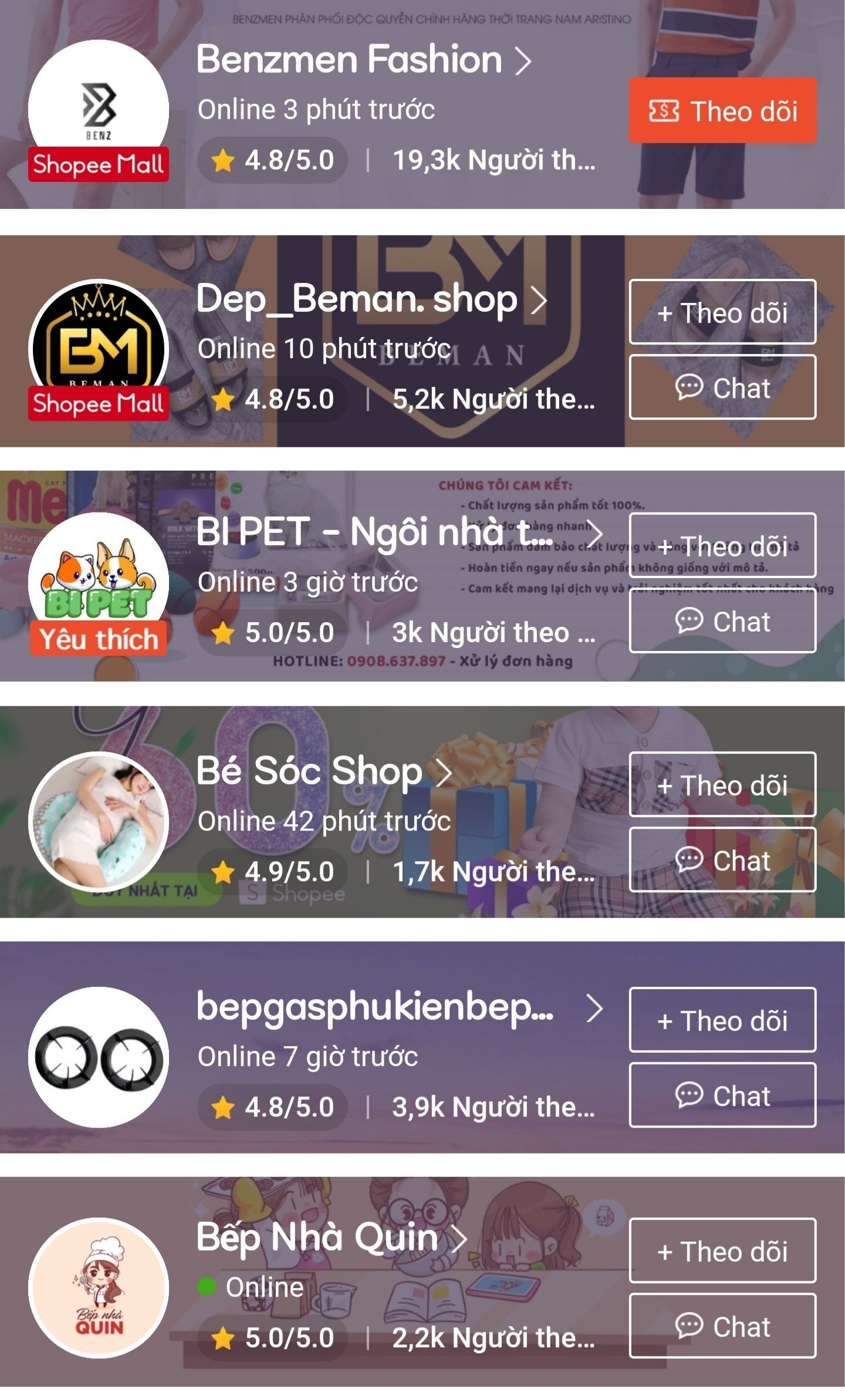The width and height of the screenshot is (845, 1400).
Task: Follow Benzmen Fashion with the orange Theo dõi button
Action: [722, 110]
